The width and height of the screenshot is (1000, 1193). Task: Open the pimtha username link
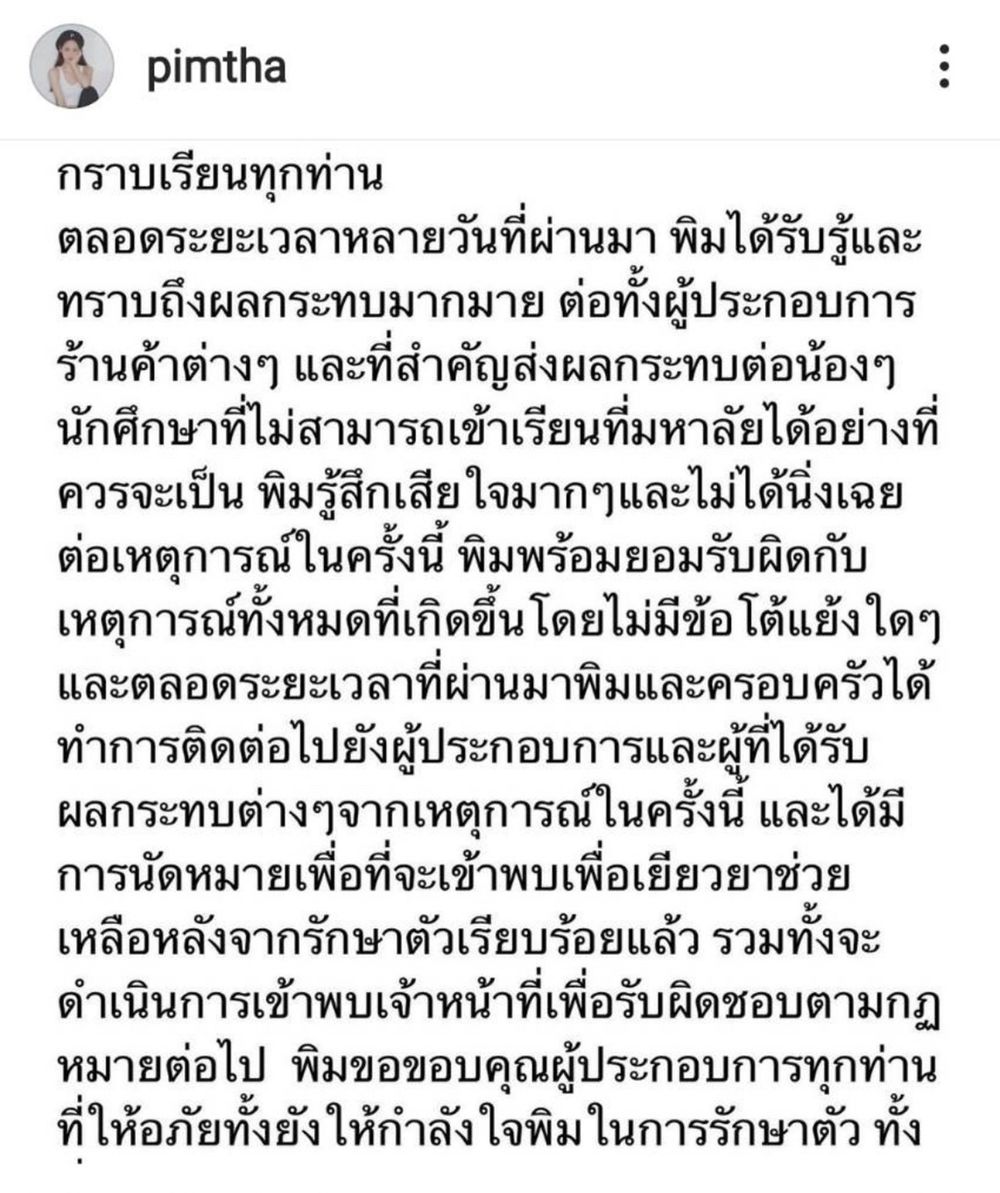(x=216, y=68)
